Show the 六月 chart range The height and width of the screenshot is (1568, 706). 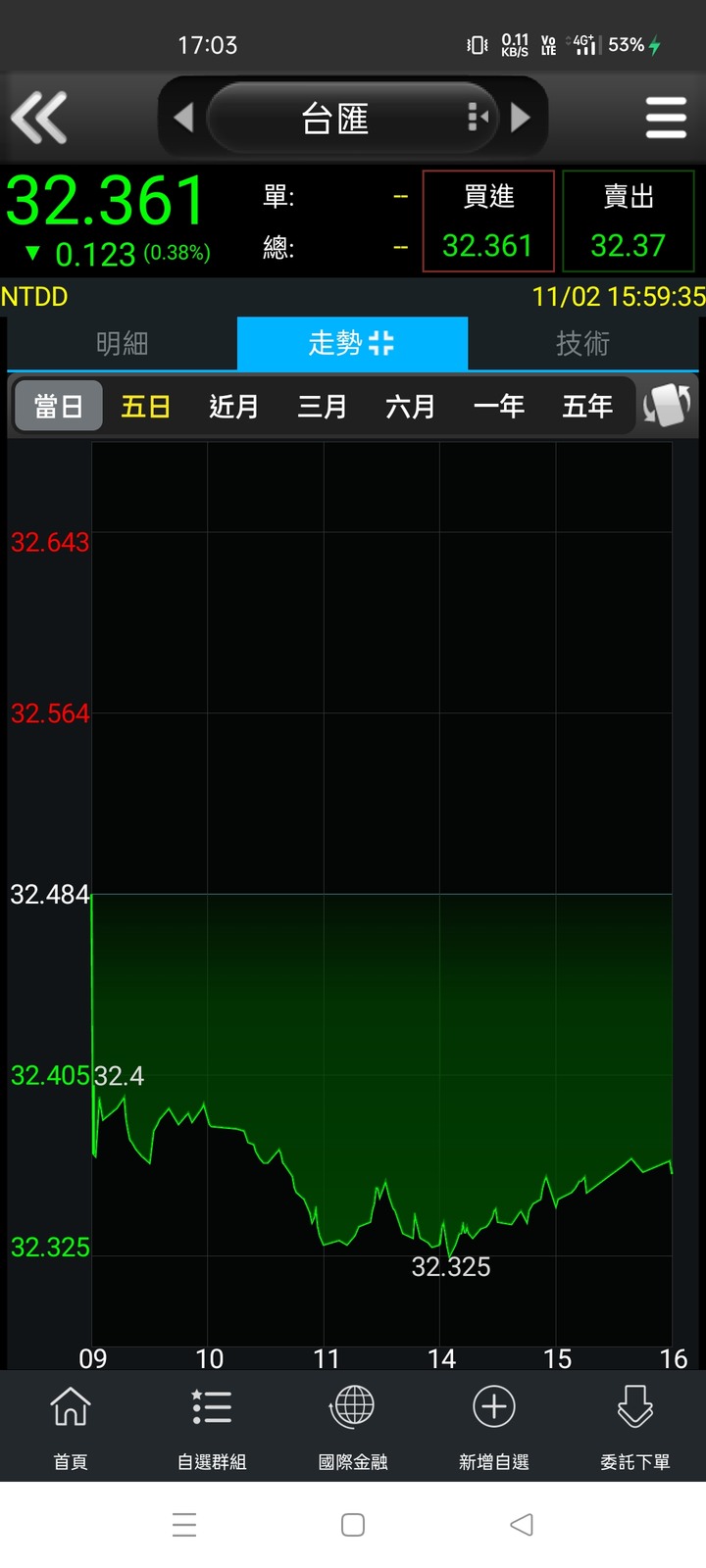(410, 406)
